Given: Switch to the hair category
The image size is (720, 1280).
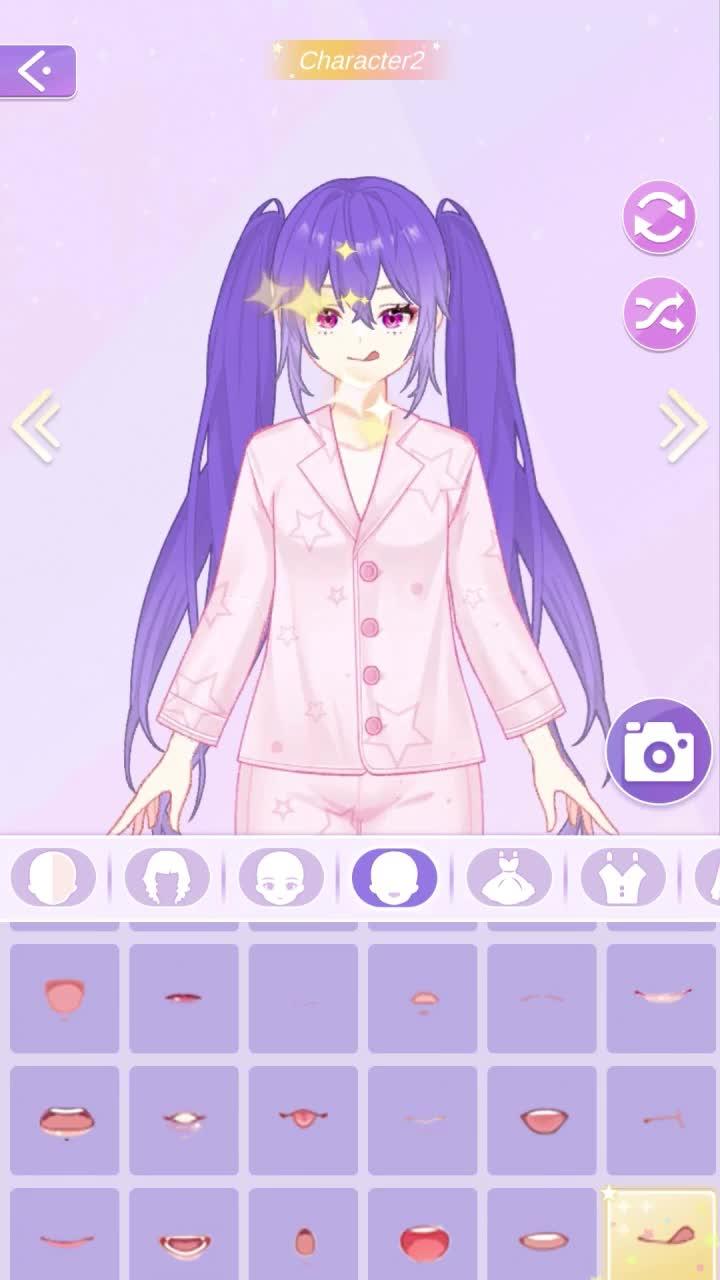Looking at the screenshot, I should pyautogui.click(x=167, y=878).
